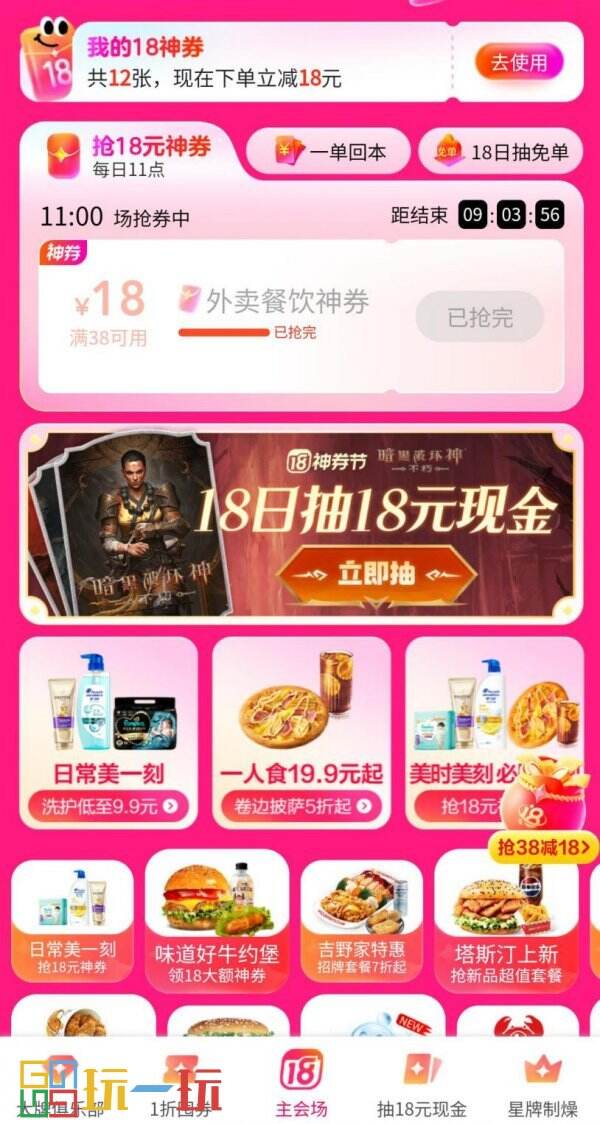Open 塔斯汀上新 抢新品超值套餐 tile
This screenshot has width=600, height=1124.
click(506, 916)
